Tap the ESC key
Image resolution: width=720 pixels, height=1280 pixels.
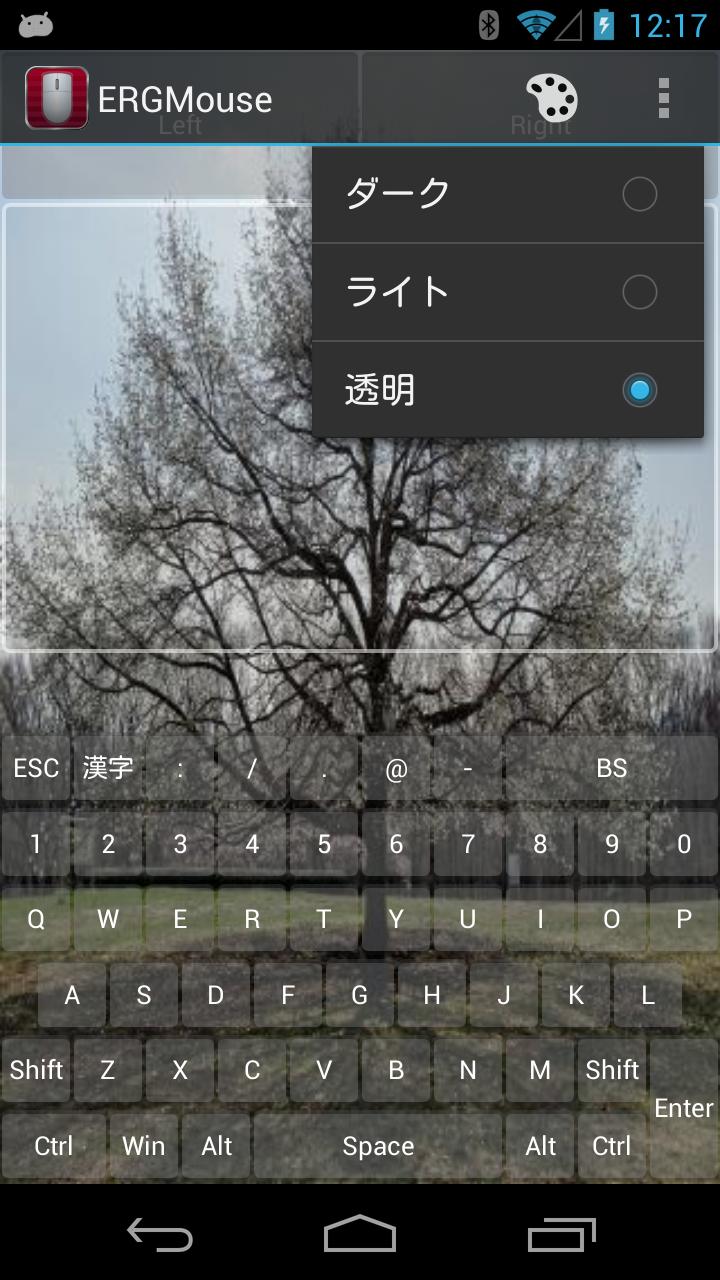[x=36, y=768]
